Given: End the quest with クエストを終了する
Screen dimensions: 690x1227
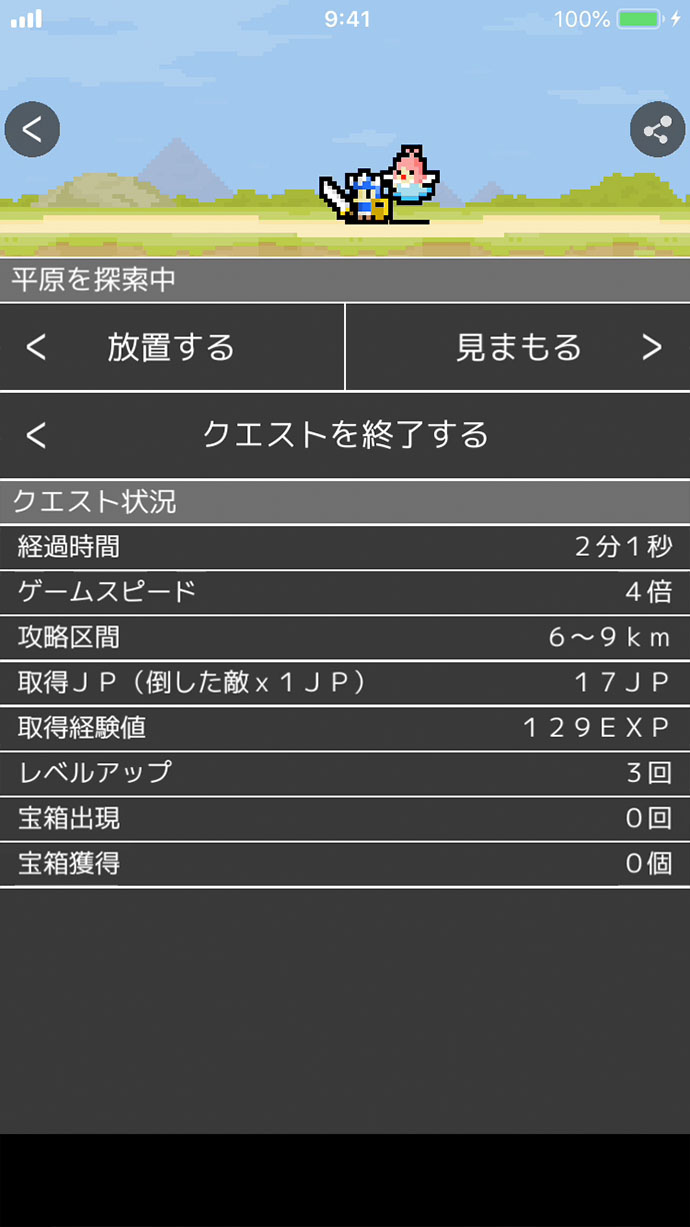Looking at the screenshot, I should (345, 435).
